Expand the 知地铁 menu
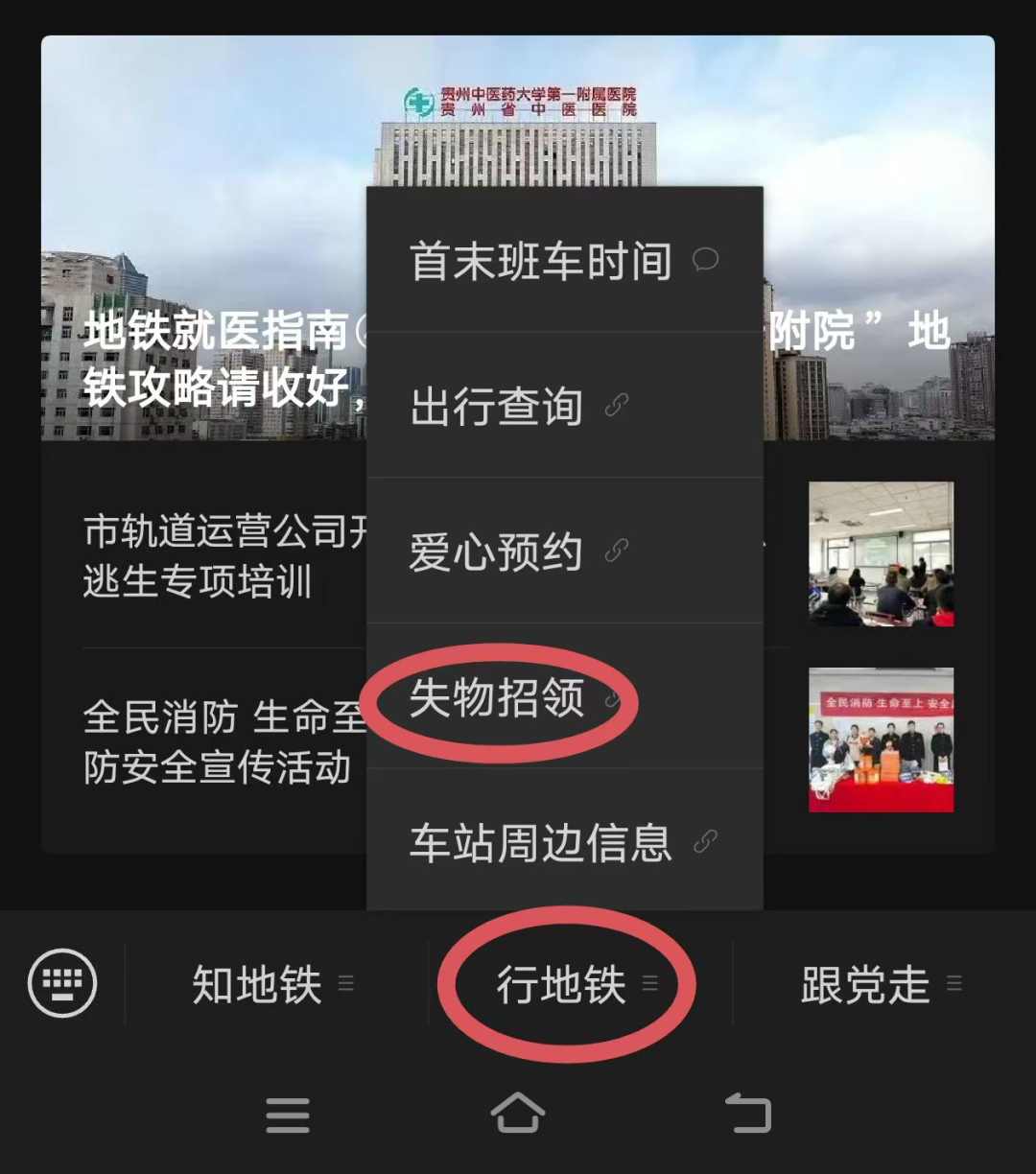 point(273,984)
